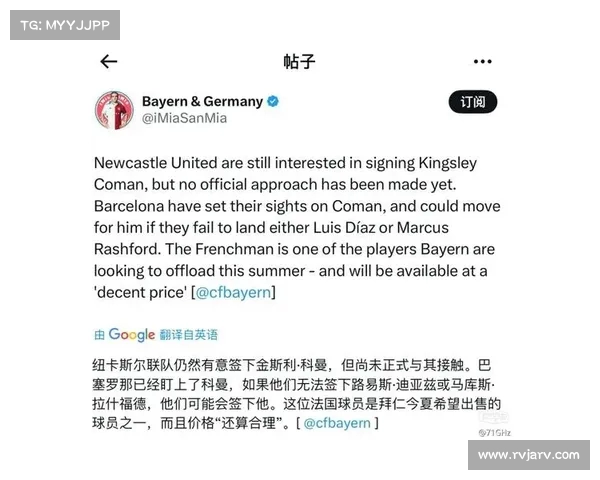Tap the 订阅 subscribe button
Screen dimensions: 600x480
pyautogui.click(x=472, y=102)
